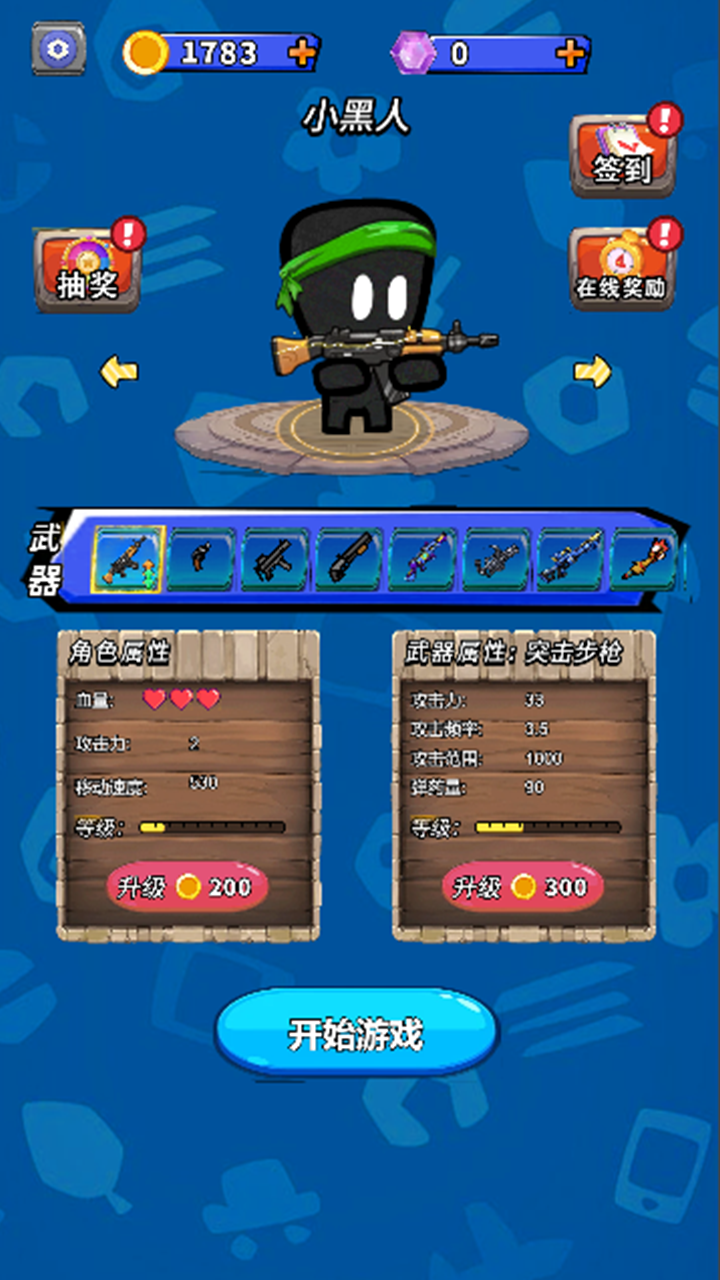Upgrade character for 200 coins

[187, 887]
